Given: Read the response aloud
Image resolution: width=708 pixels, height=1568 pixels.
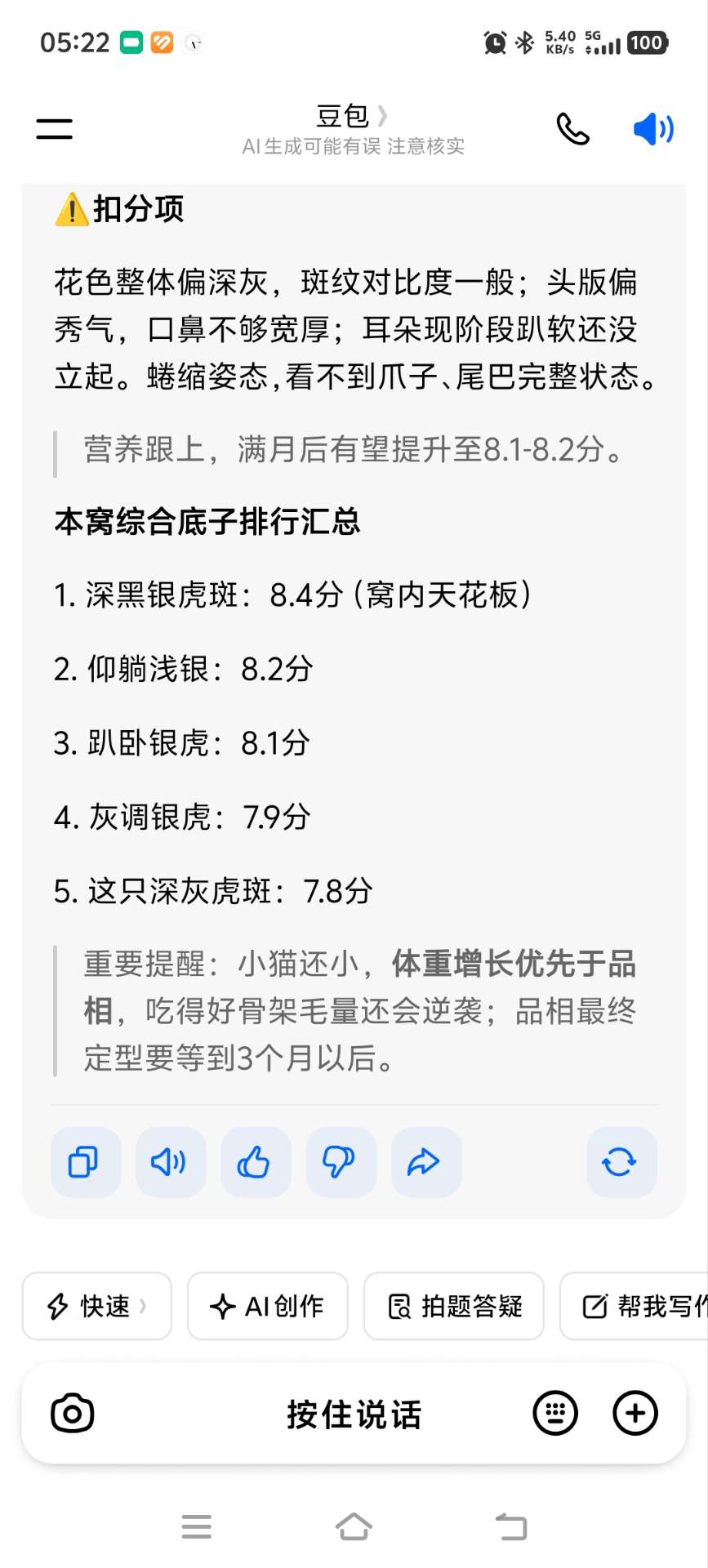Looking at the screenshot, I should (x=171, y=1162).
